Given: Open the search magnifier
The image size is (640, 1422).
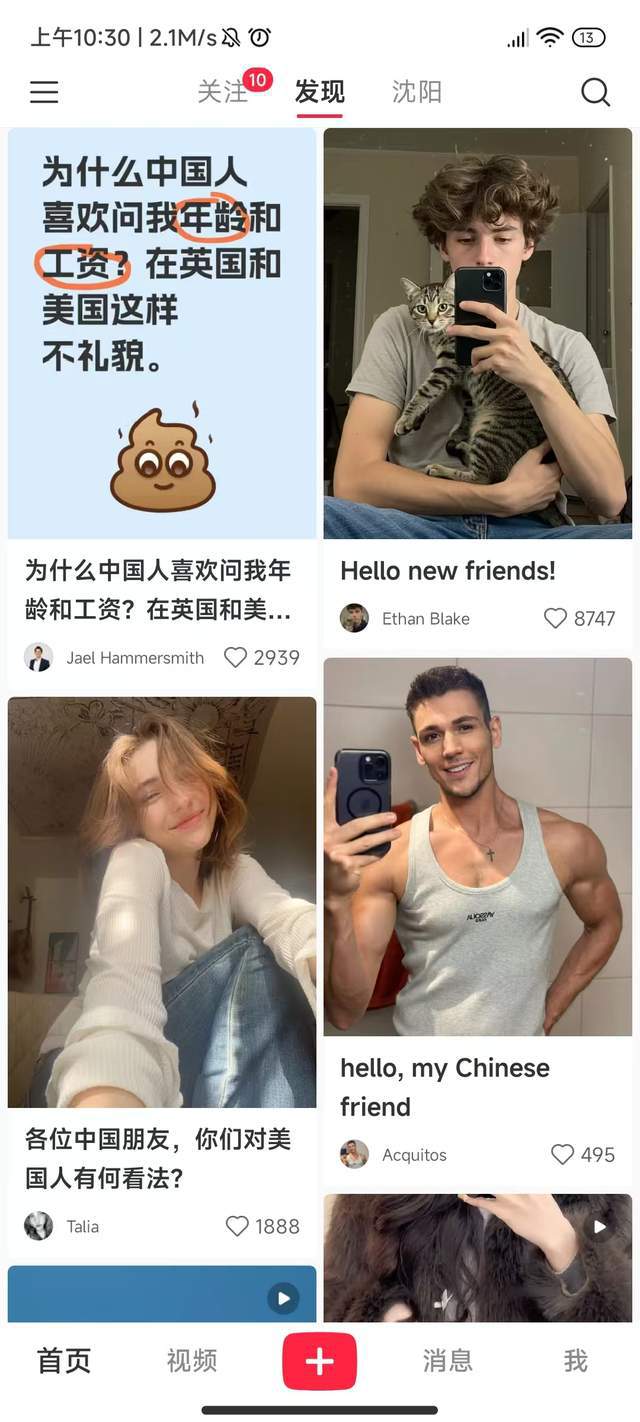Looking at the screenshot, I should point(595,92).
